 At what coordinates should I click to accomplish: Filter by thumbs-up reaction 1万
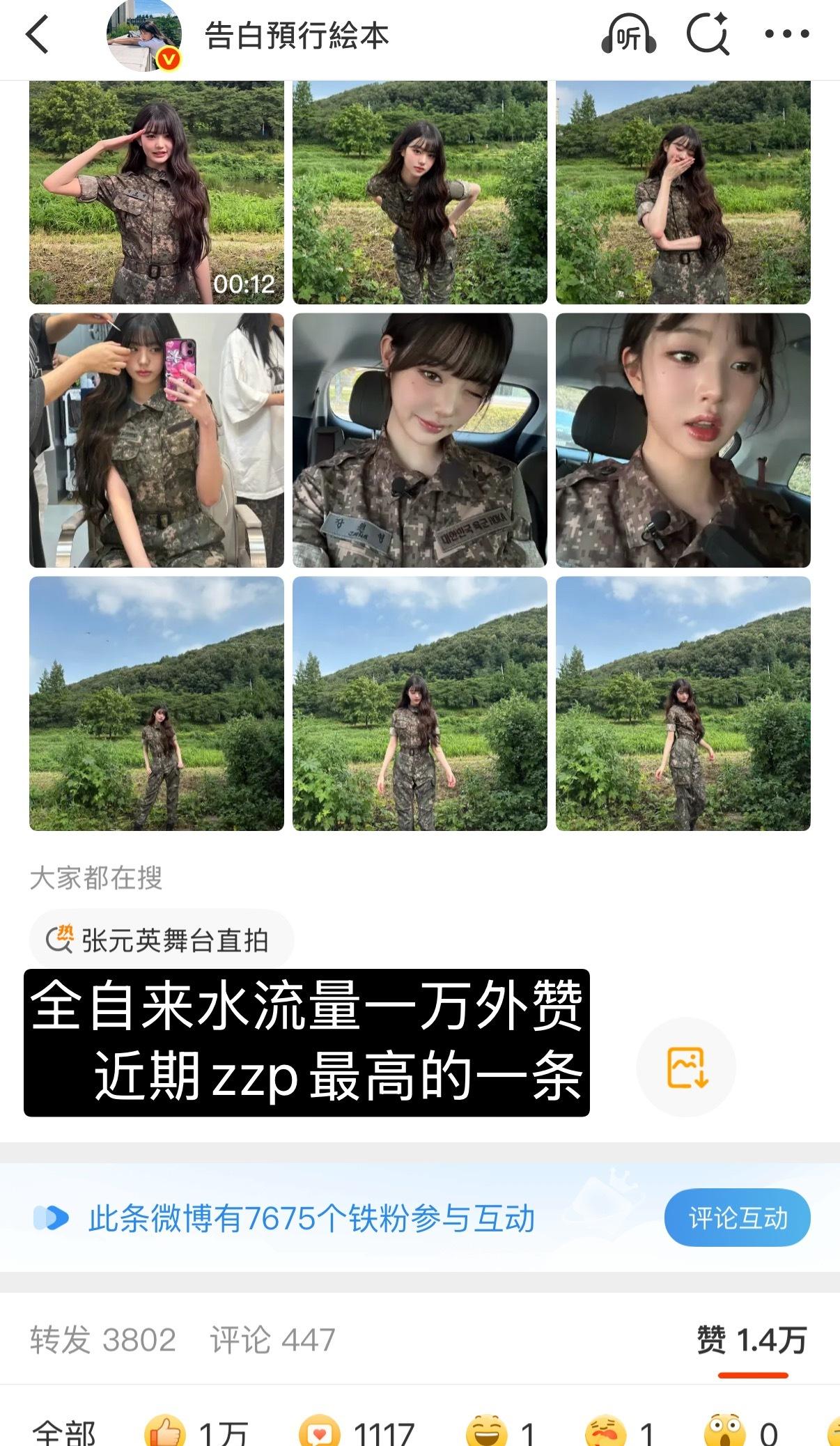coord(196,1432)
